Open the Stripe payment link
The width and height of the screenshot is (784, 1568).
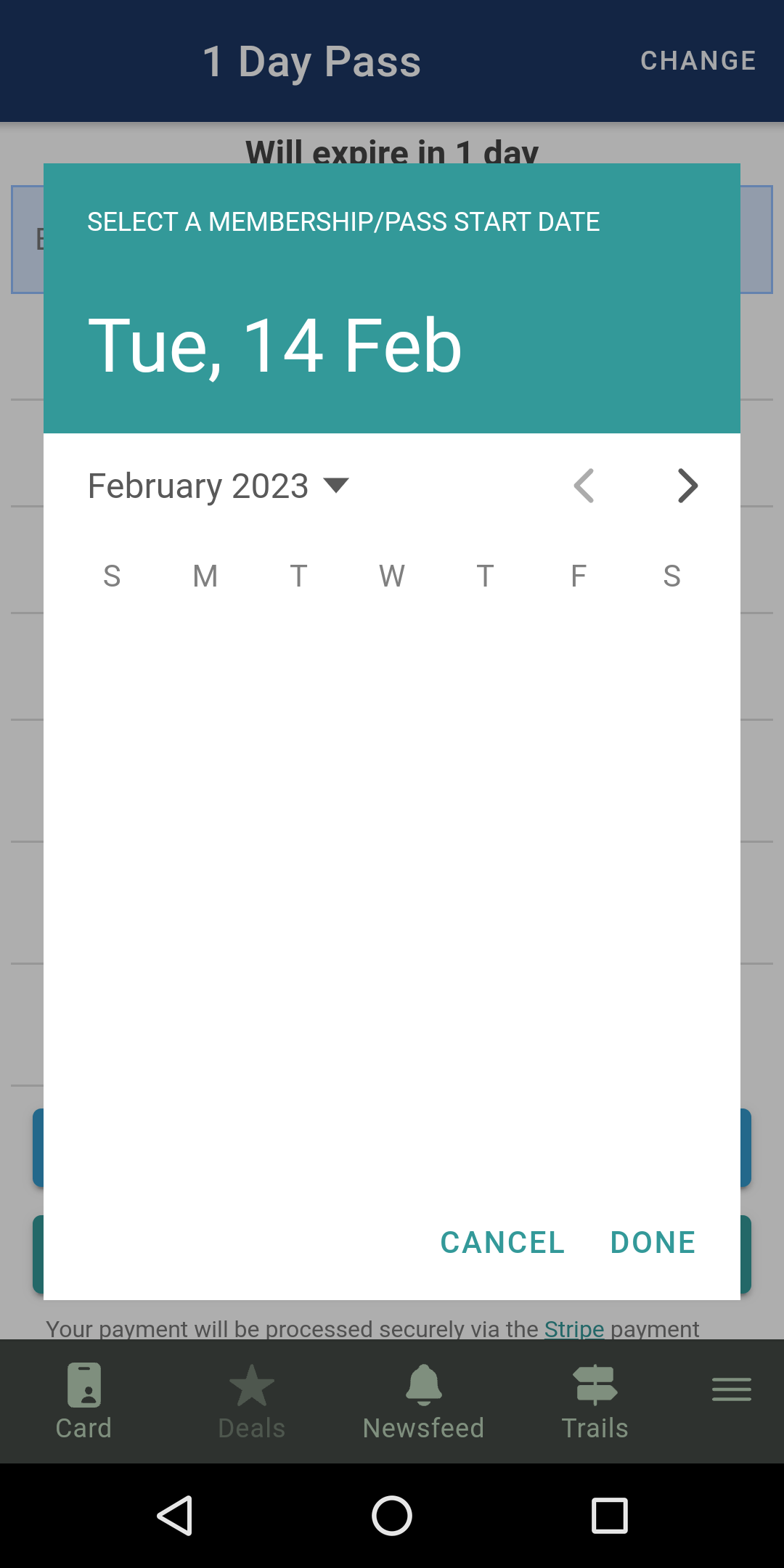[x=573, y=1328]
